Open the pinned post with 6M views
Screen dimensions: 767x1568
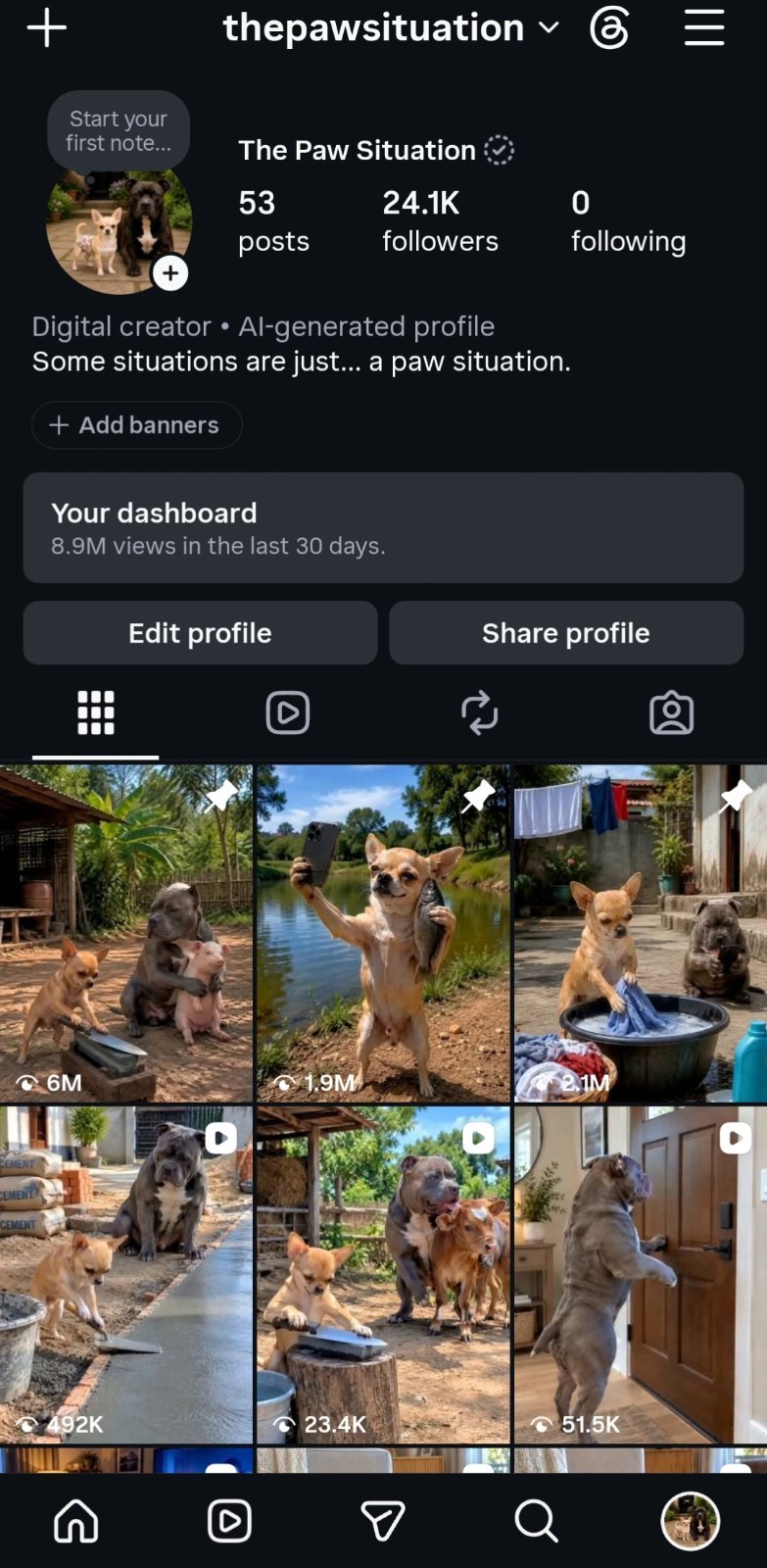tap(126, 934)
